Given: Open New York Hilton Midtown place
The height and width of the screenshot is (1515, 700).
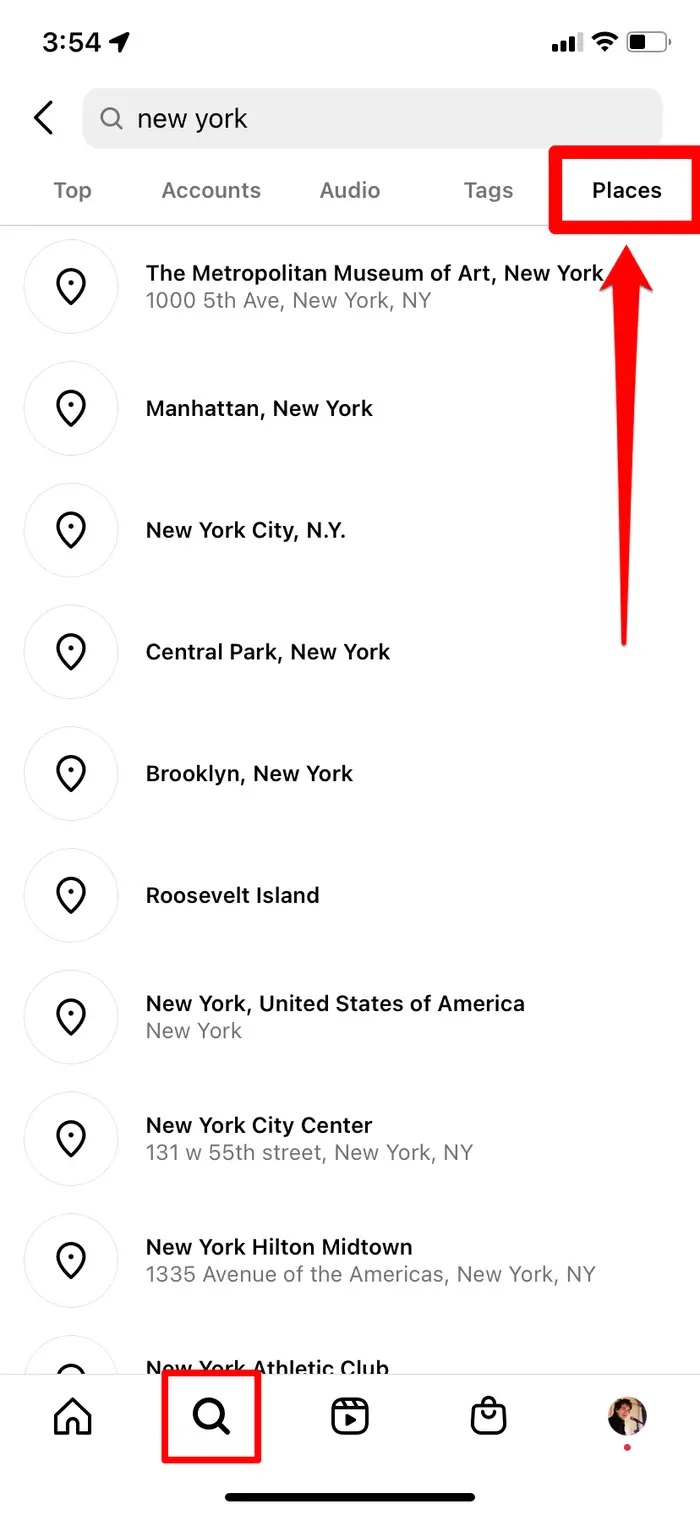Looking at the screenshot, I should [370, 1260].
